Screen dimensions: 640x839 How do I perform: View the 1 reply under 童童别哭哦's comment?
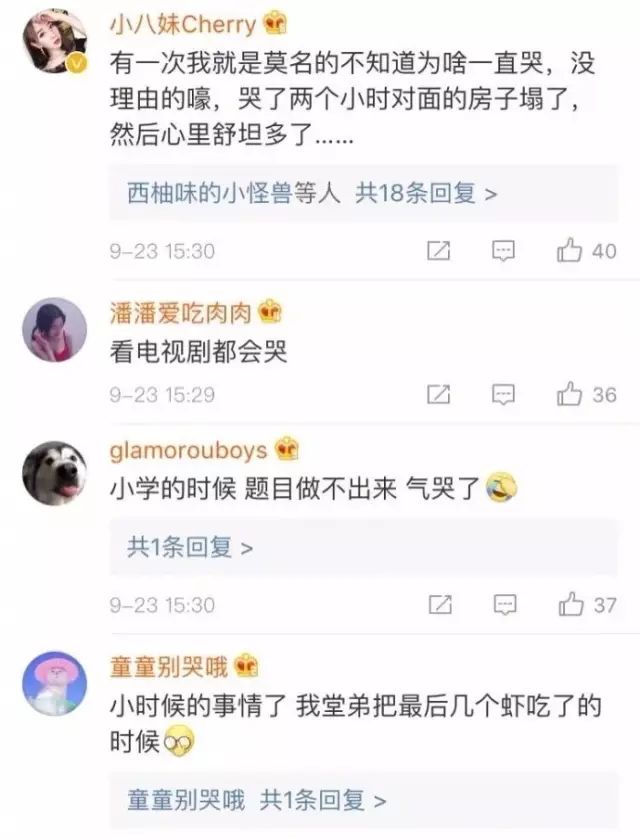[256, 800]
